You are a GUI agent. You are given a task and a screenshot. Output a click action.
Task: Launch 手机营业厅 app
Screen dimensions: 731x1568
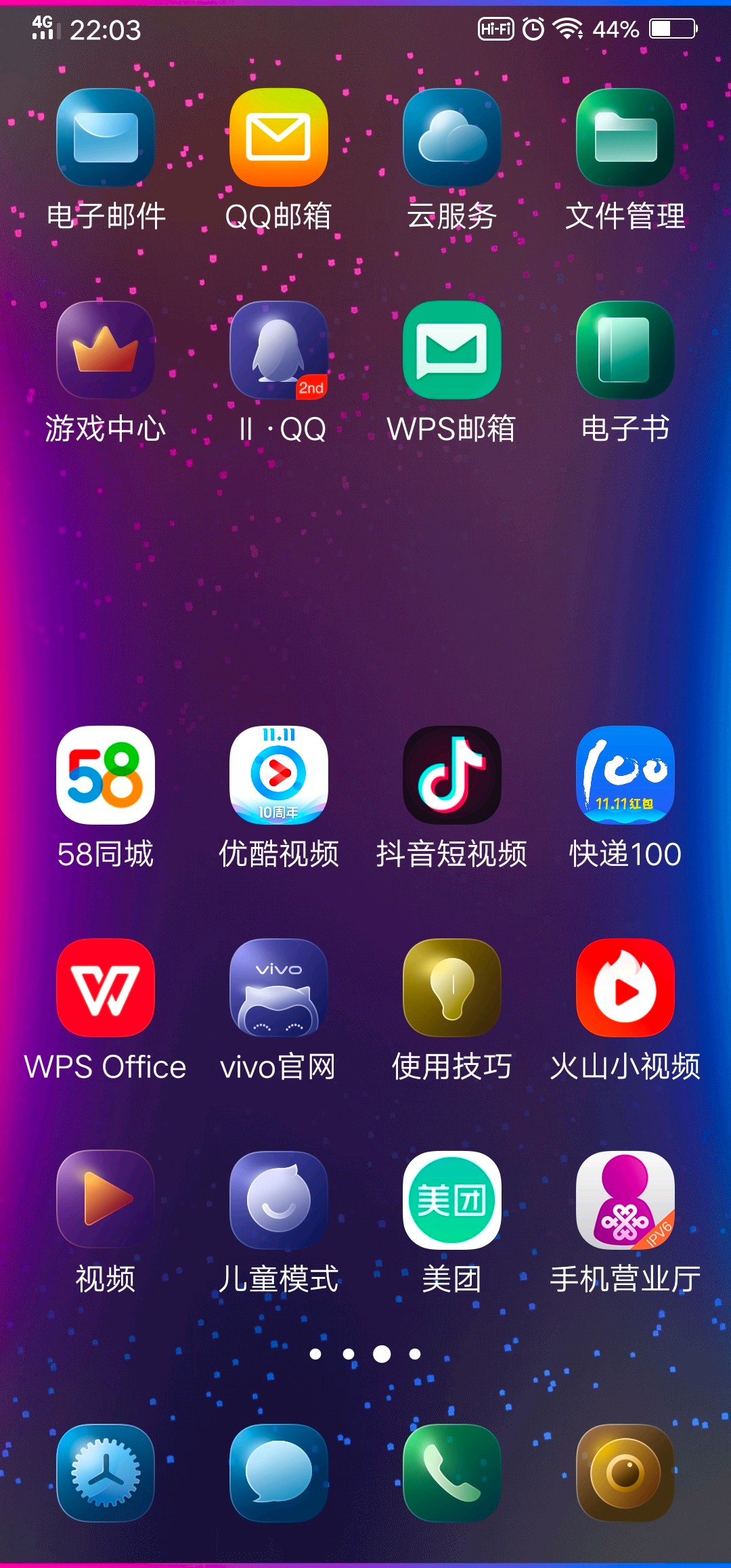click(x=625, y=1200)
